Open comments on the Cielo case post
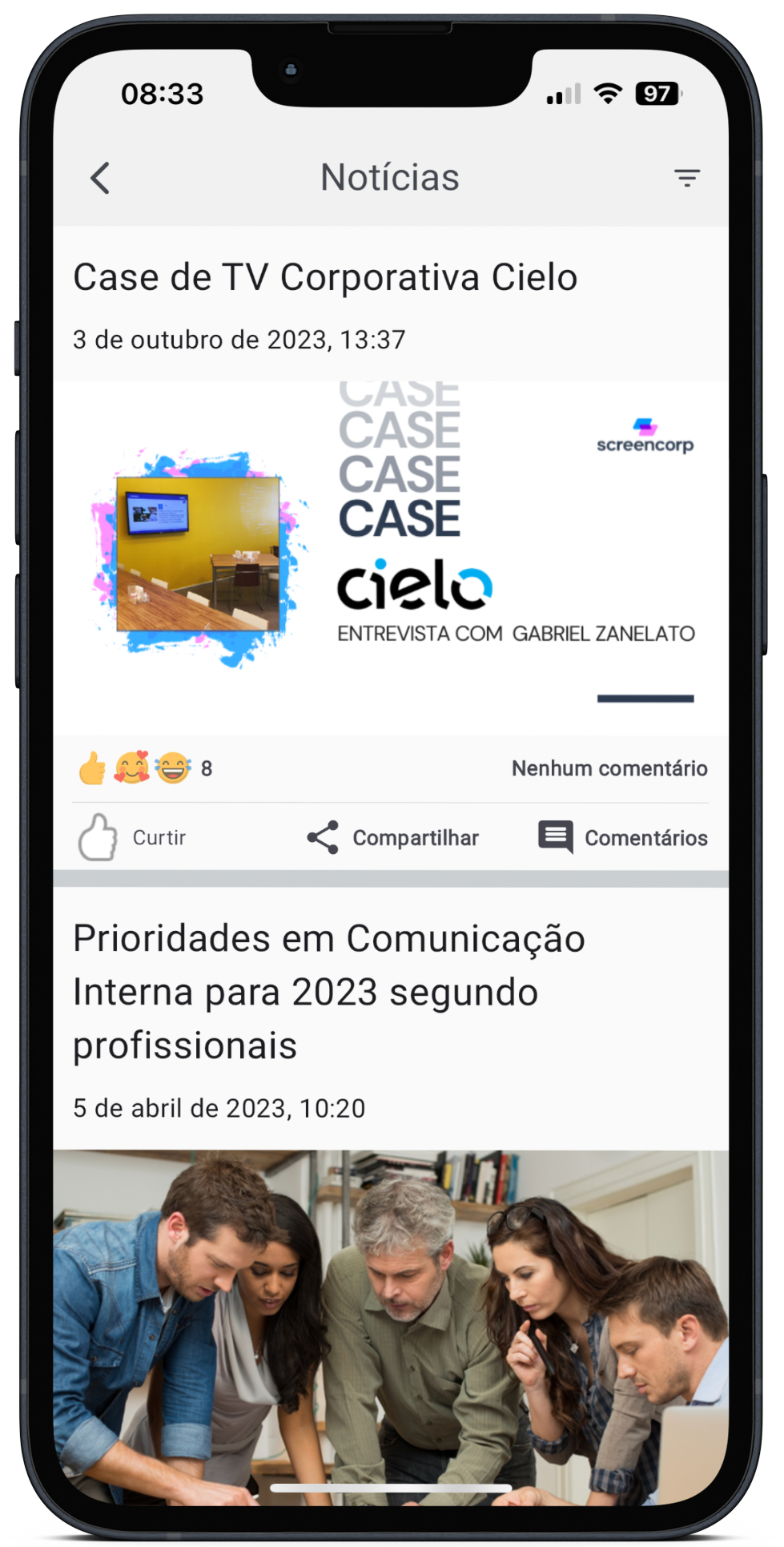784x1547 pixels. [623, 837]
